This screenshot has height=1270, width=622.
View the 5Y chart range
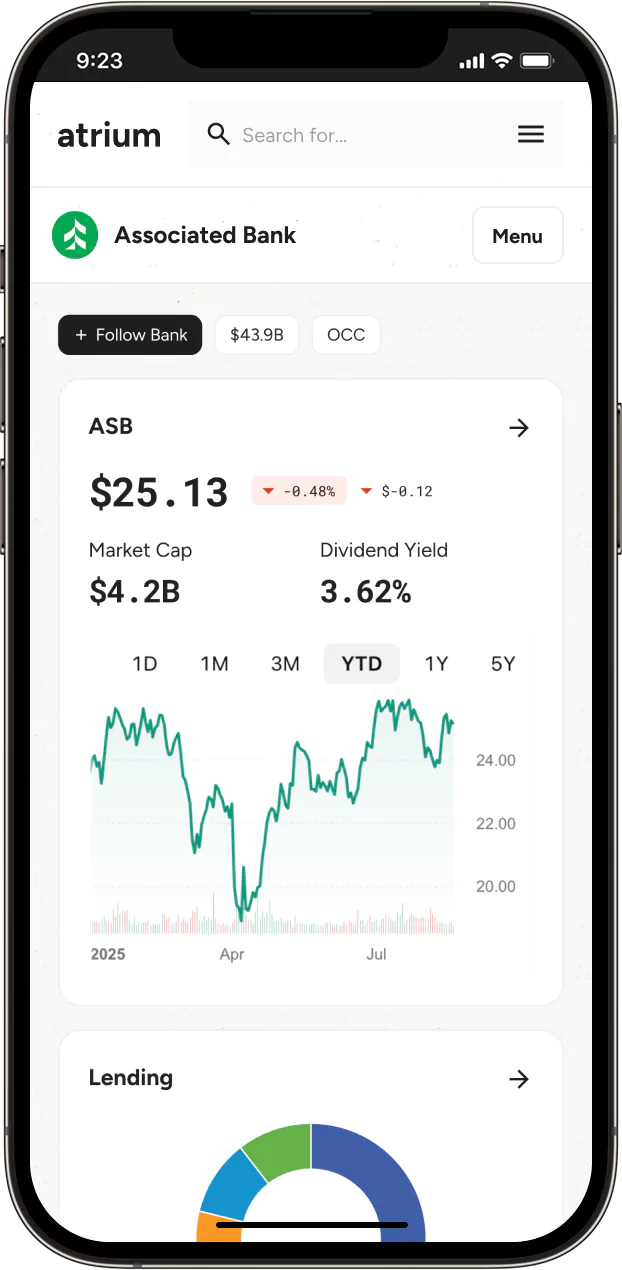503,664
